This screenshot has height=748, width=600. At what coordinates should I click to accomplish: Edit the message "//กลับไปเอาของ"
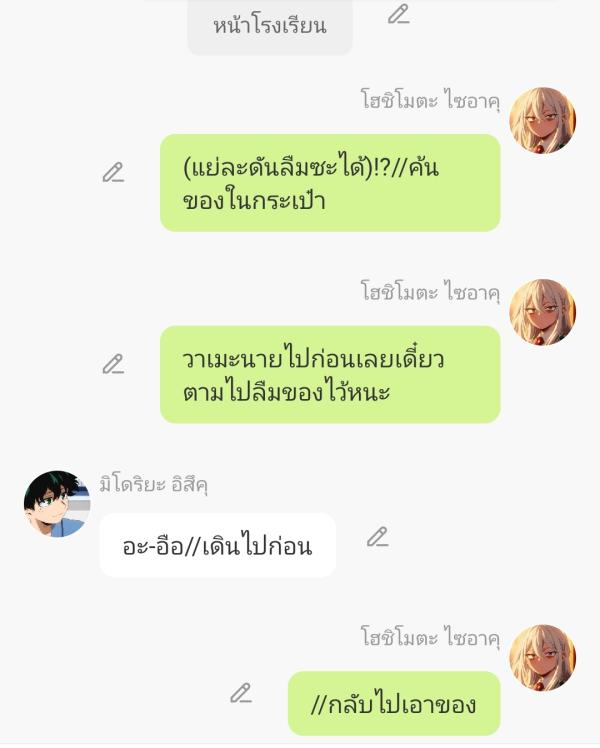pyautogui.click(x=240, y=693)
